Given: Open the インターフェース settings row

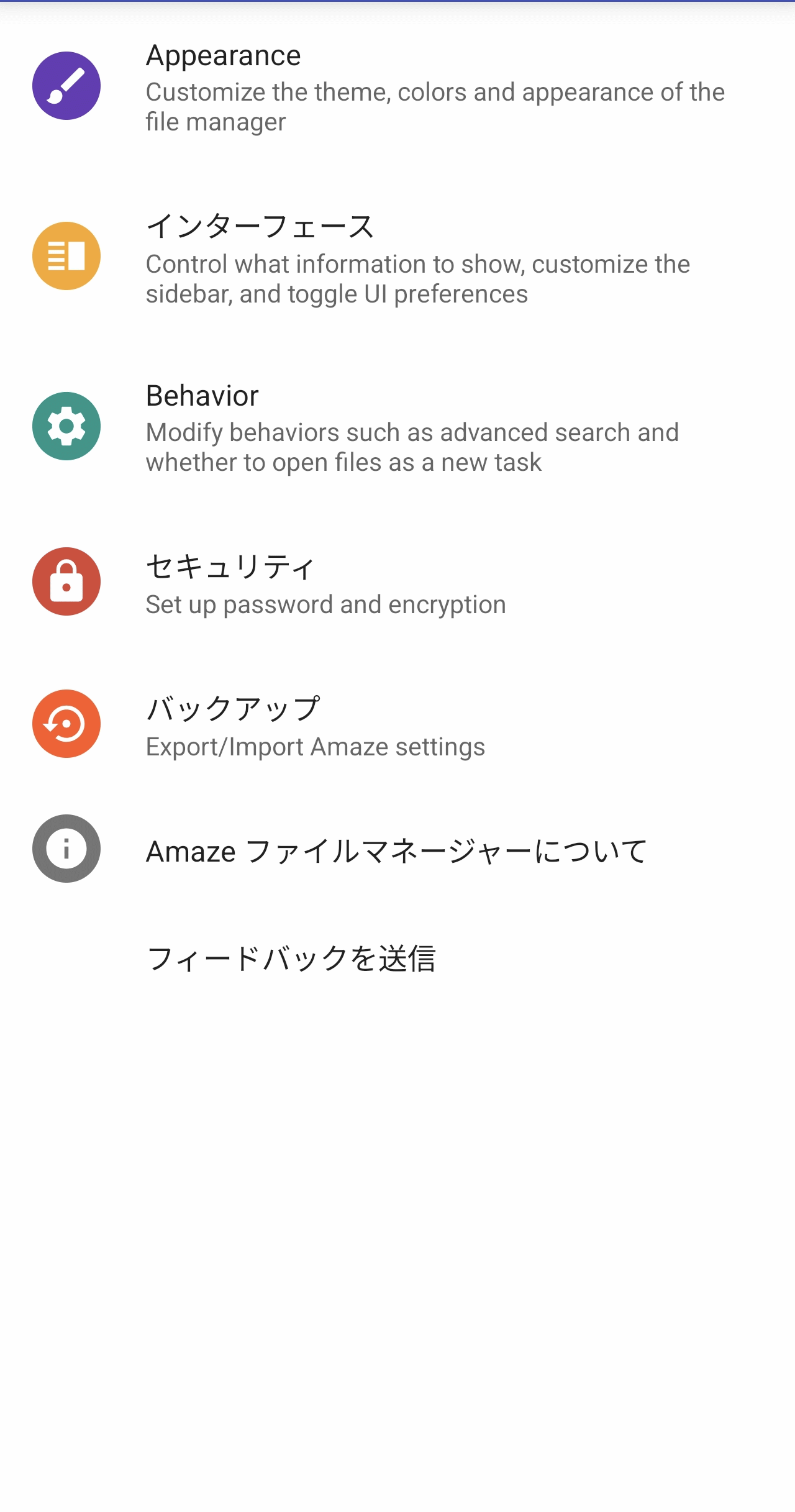Looking at the screenshot, I should coord(397,258).
